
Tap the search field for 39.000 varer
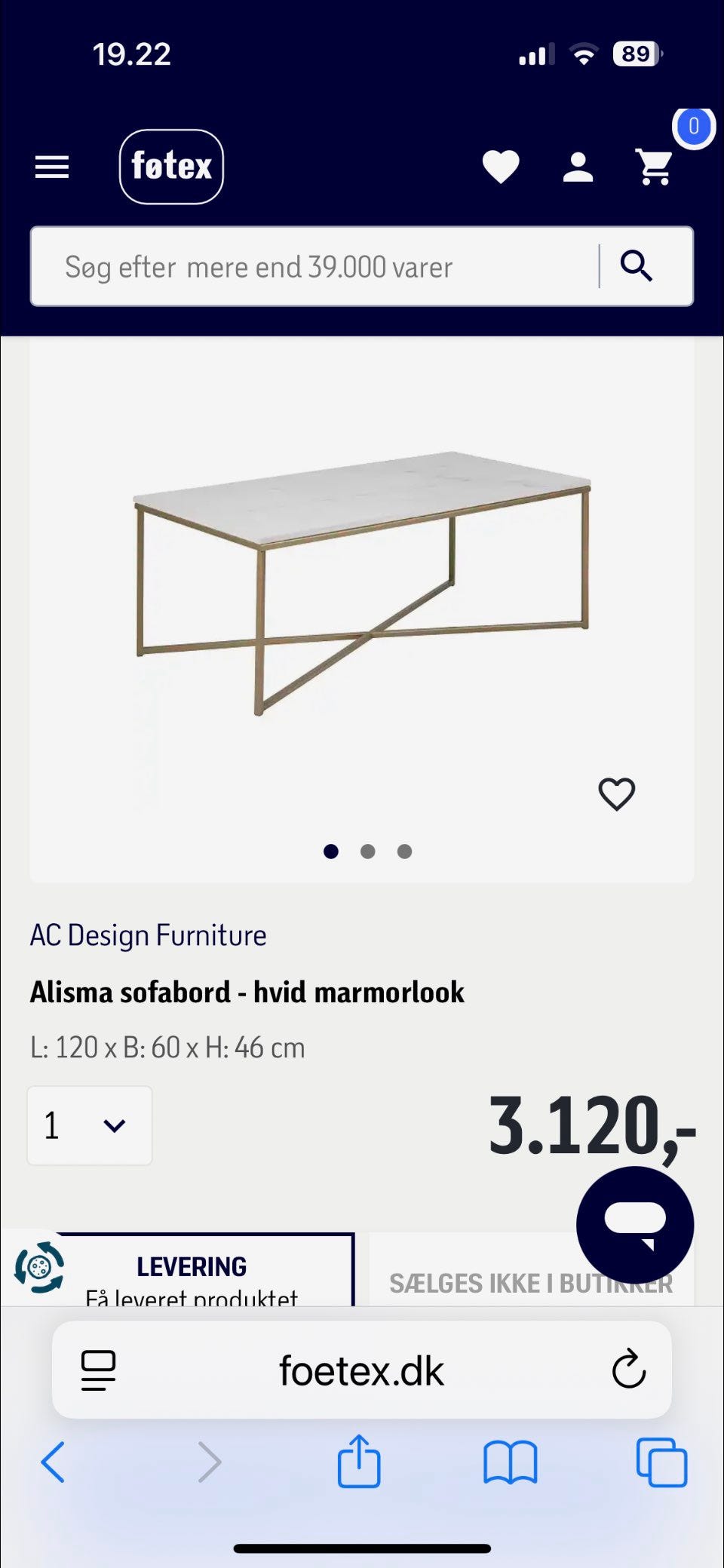coord(302,266)
